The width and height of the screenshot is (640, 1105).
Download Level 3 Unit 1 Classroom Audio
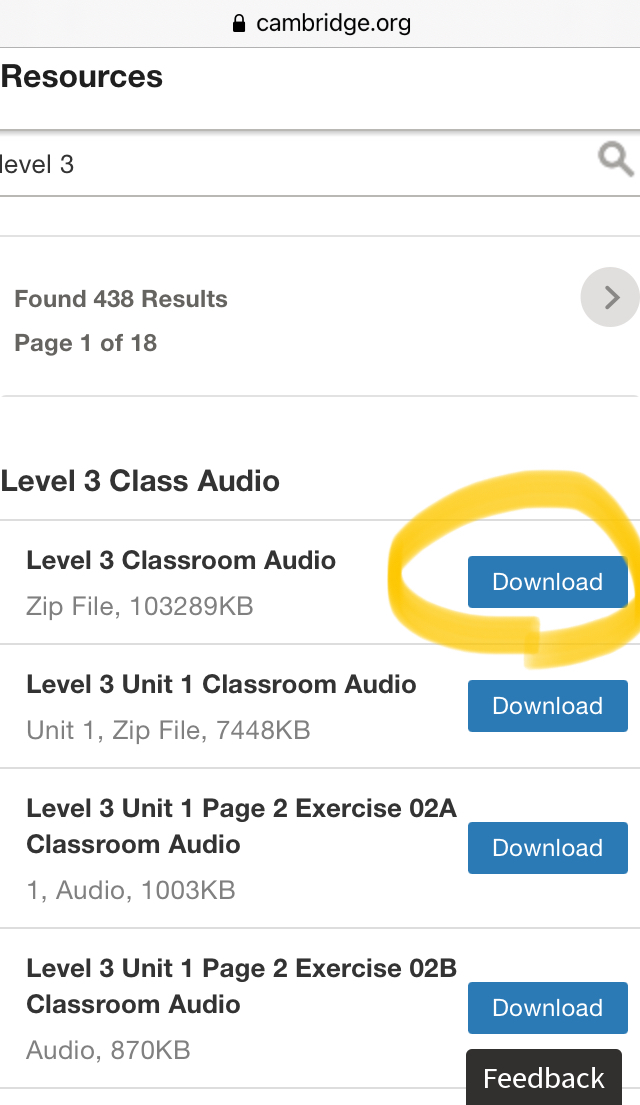[548, 706]
